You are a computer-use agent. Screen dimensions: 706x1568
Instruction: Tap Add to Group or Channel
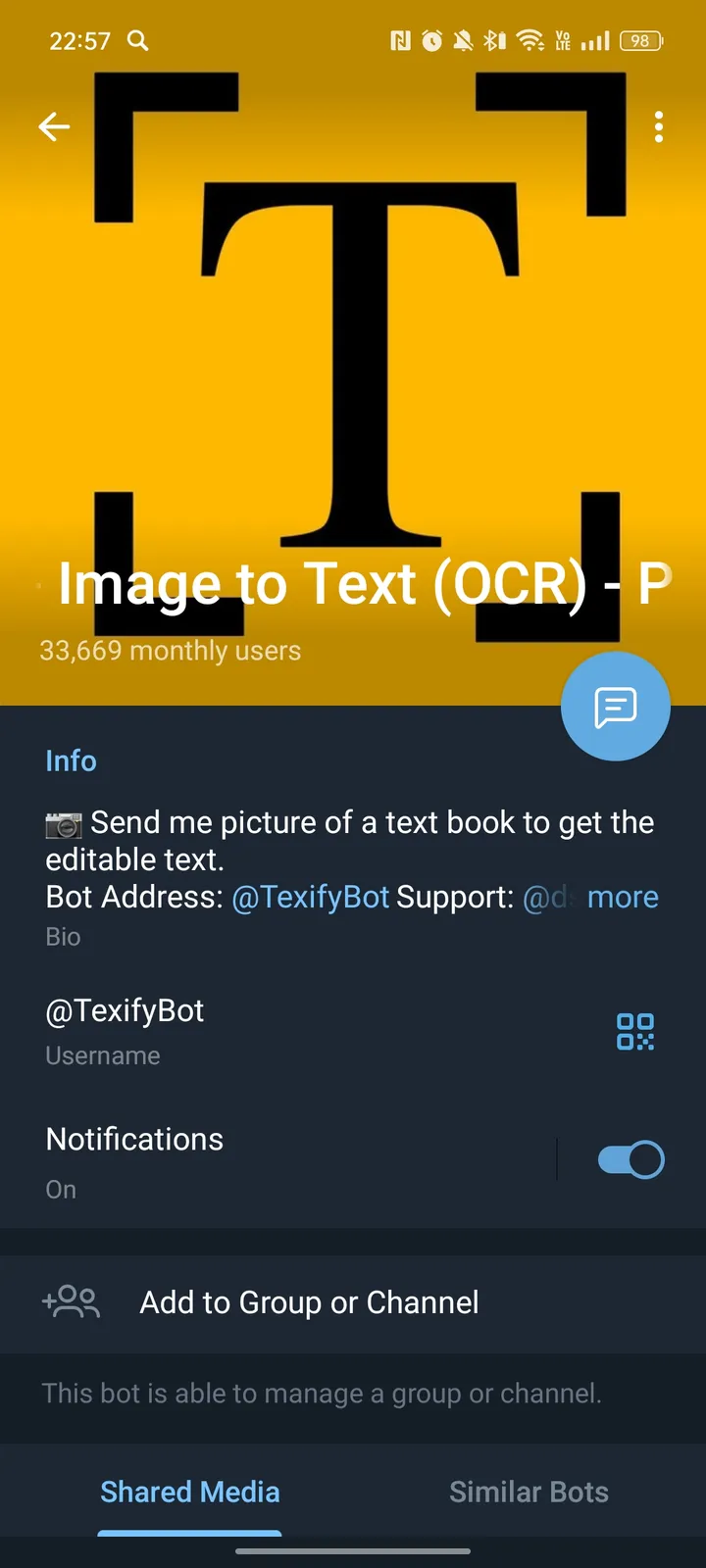[308, 1302]
